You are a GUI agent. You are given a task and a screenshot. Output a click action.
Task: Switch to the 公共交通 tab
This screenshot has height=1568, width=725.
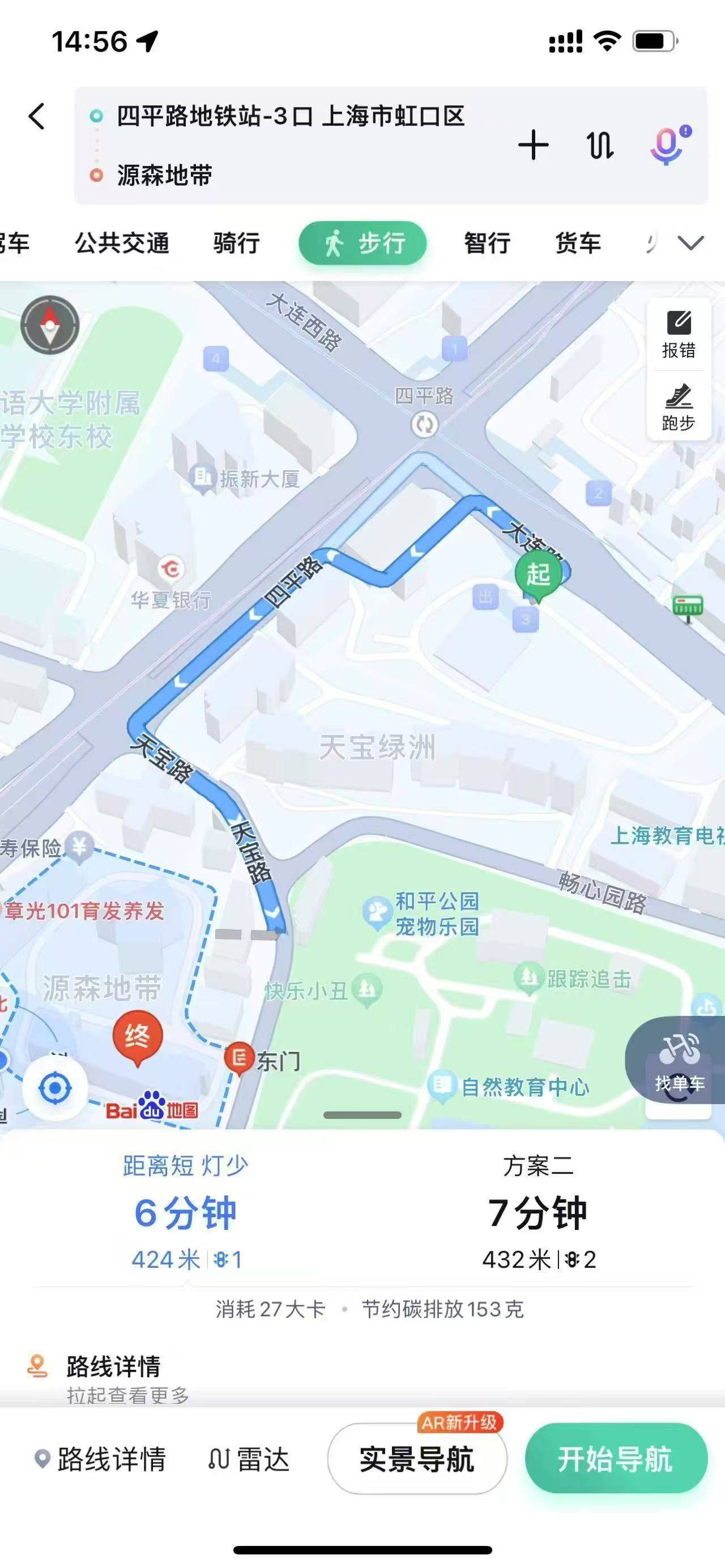(x=122, y=243)
